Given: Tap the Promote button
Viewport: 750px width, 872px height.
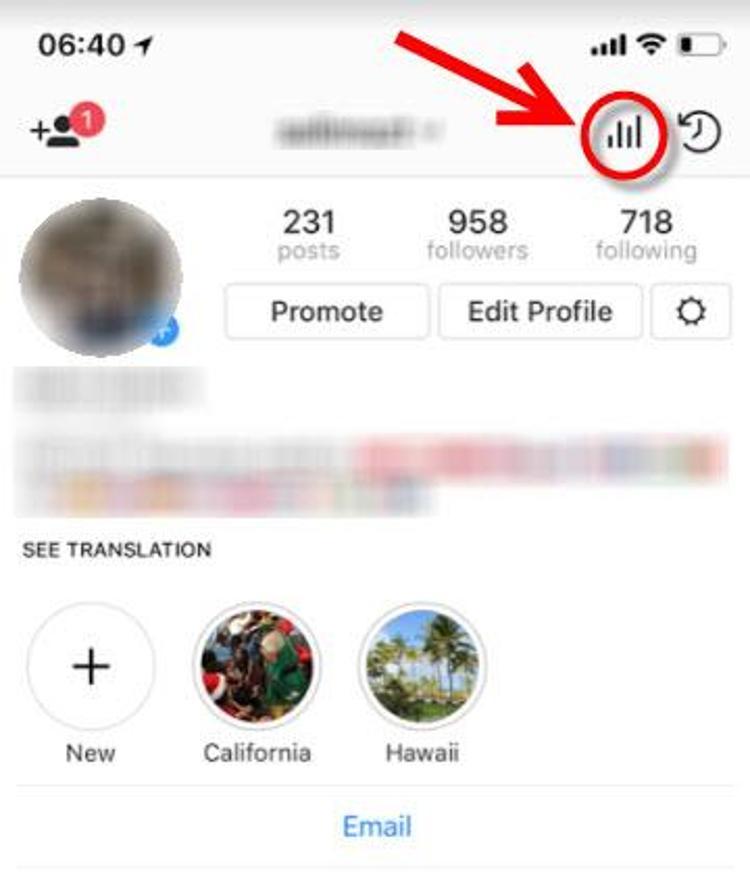Looking at the screenshot, I should pos(327,312).
